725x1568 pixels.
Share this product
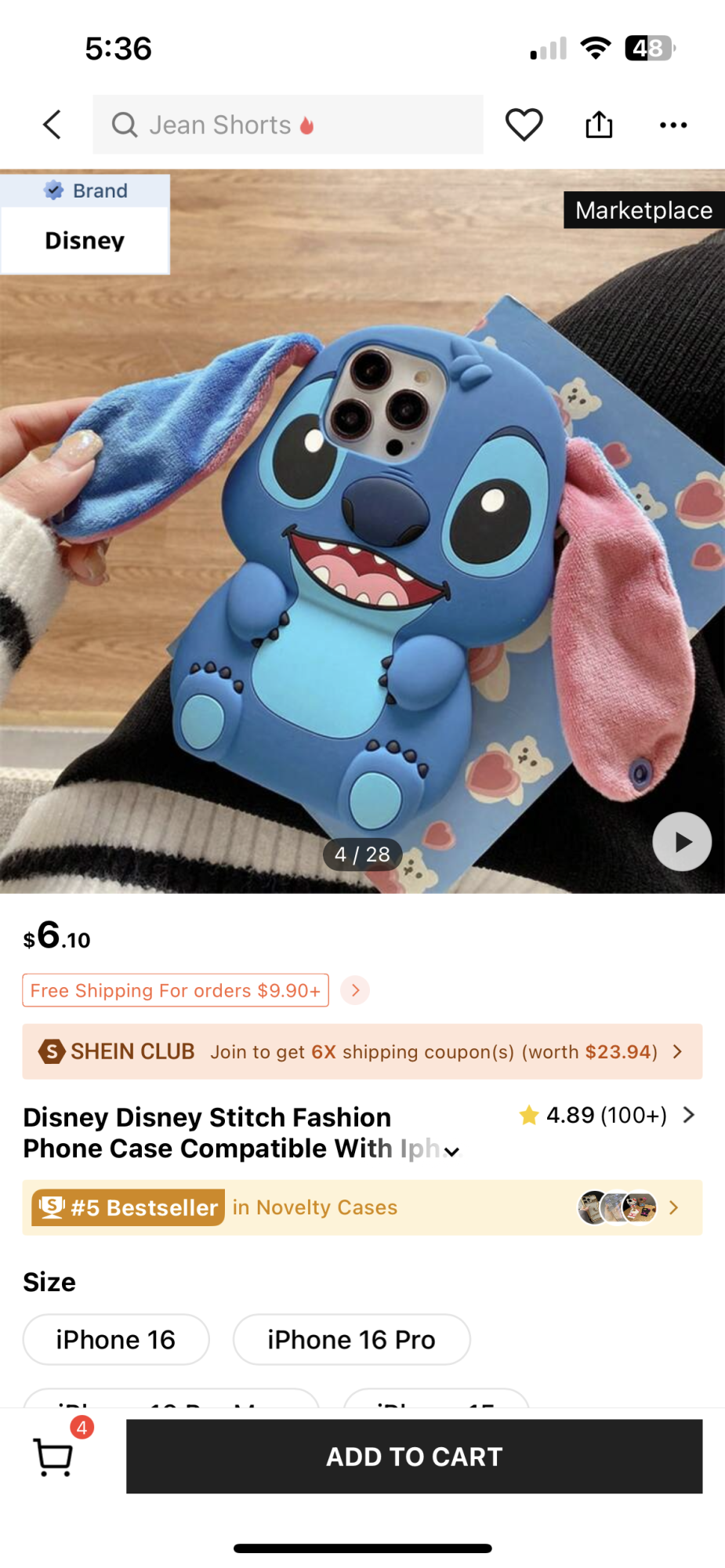(599, 125)
